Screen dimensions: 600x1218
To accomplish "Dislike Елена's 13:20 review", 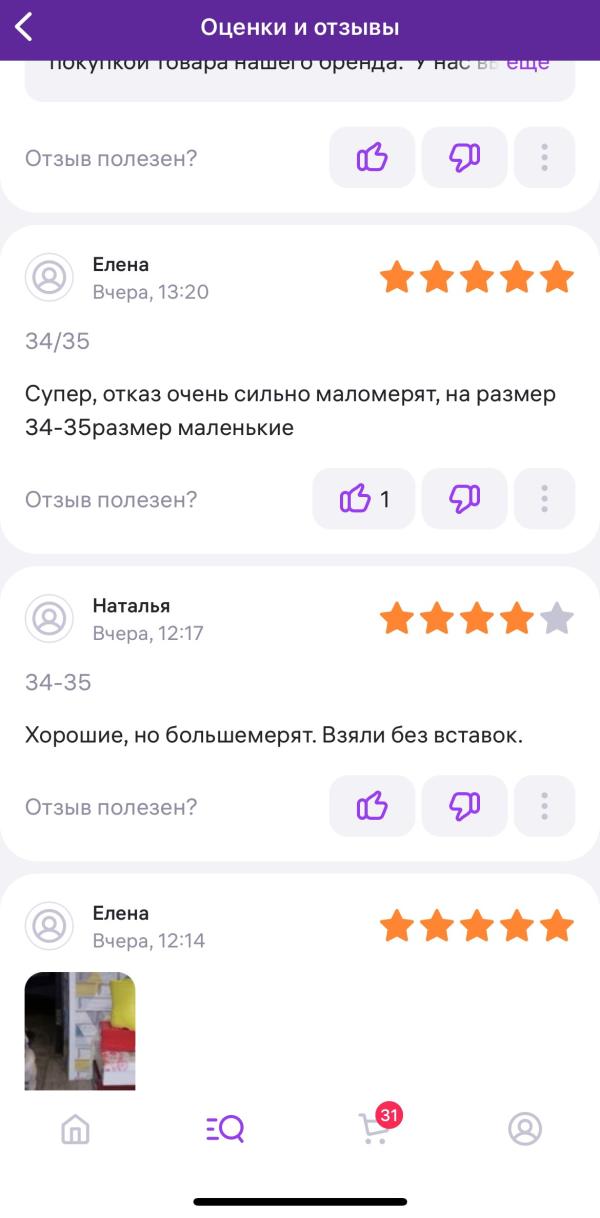I will coord(464,498).
